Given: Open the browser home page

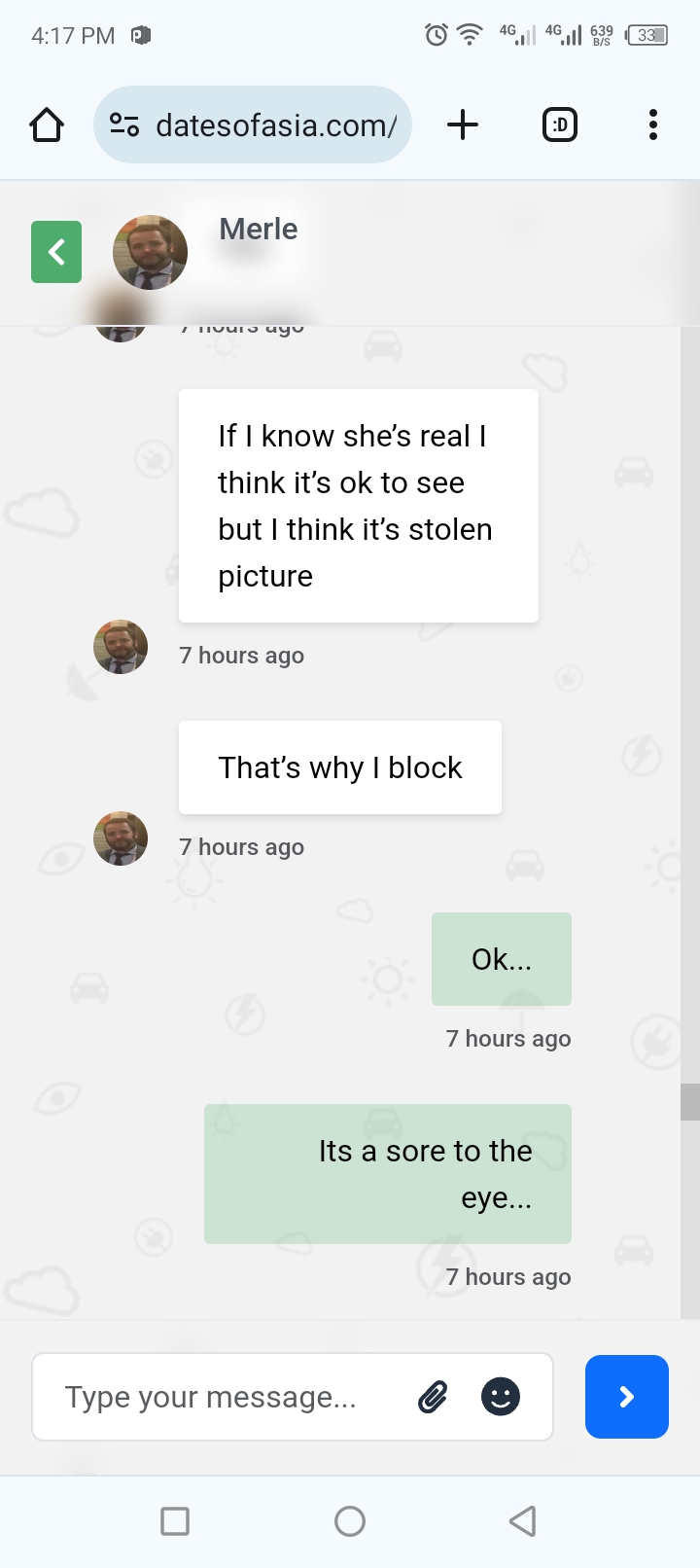Looking at the screenshot, I should 47,125.
